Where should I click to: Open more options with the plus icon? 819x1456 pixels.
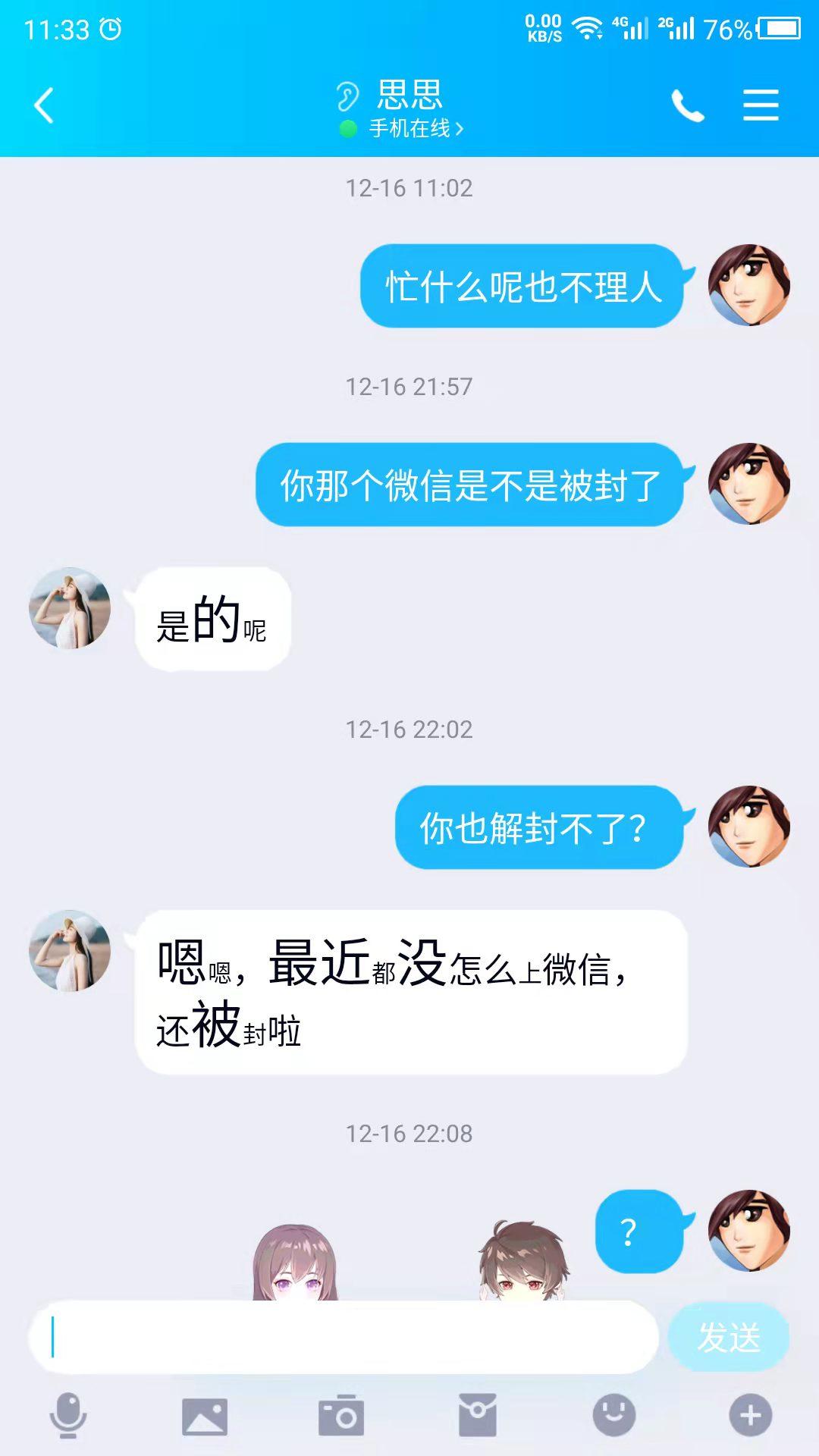click(x=750, y=1415)
